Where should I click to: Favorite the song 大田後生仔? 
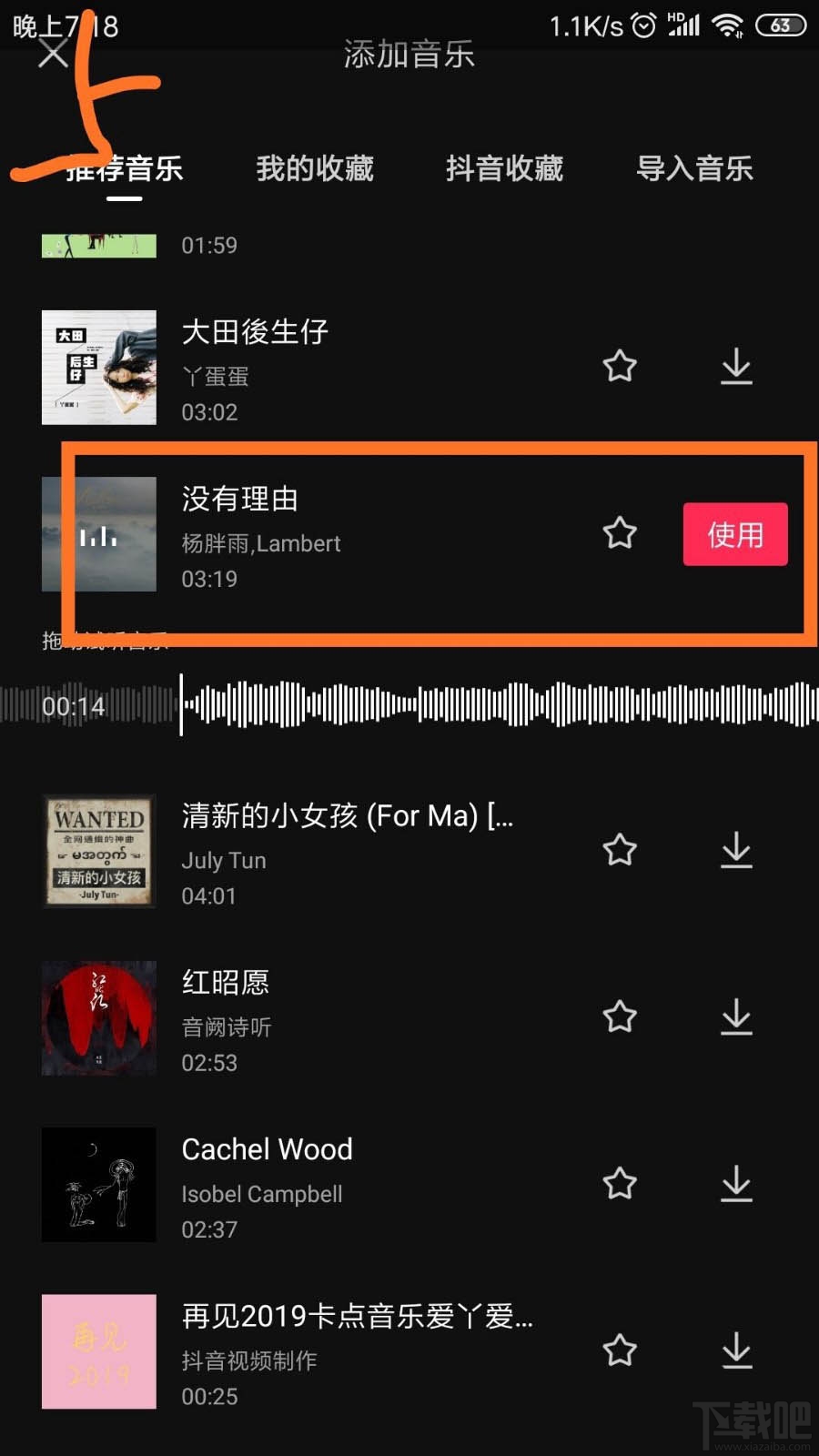620,366
